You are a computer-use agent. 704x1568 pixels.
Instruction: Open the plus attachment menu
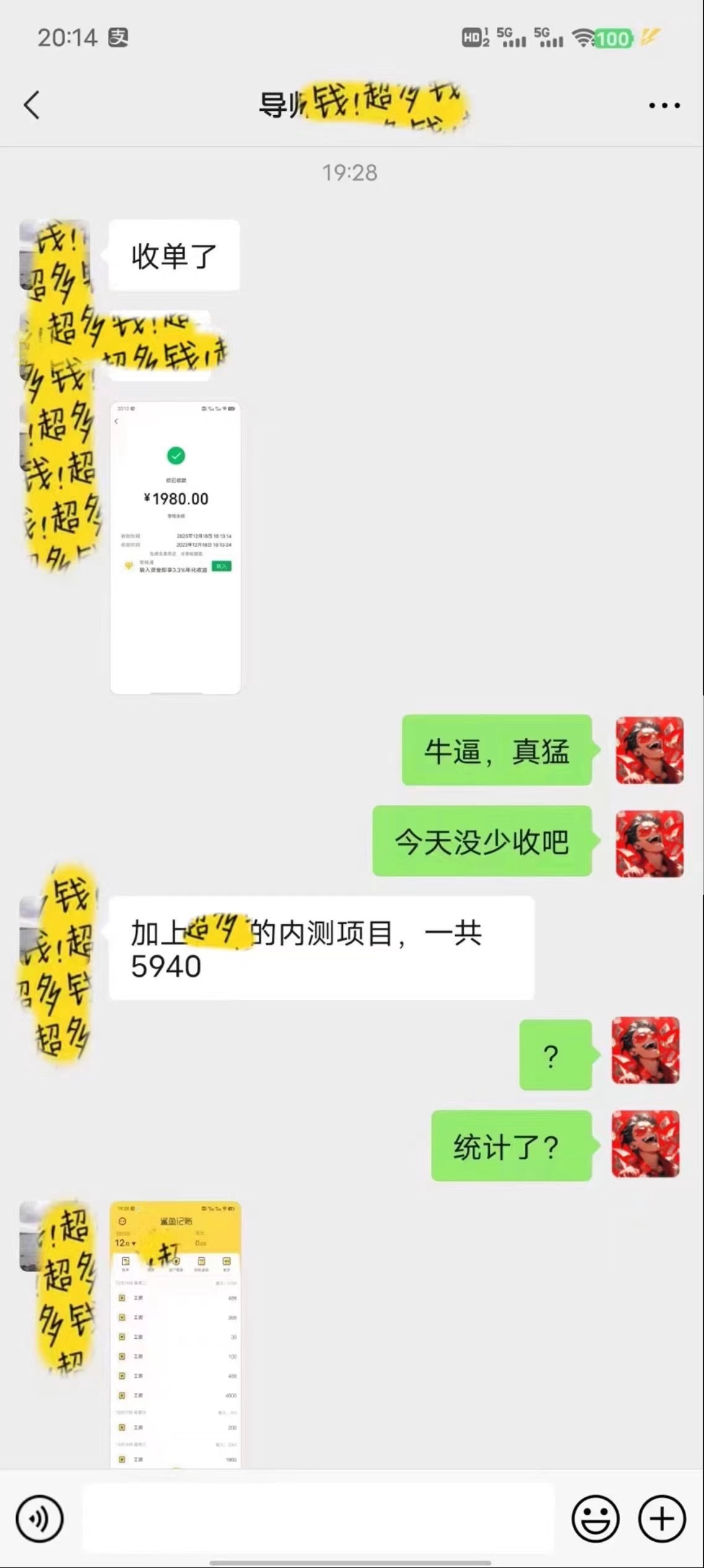click(x=661, y=1518)
